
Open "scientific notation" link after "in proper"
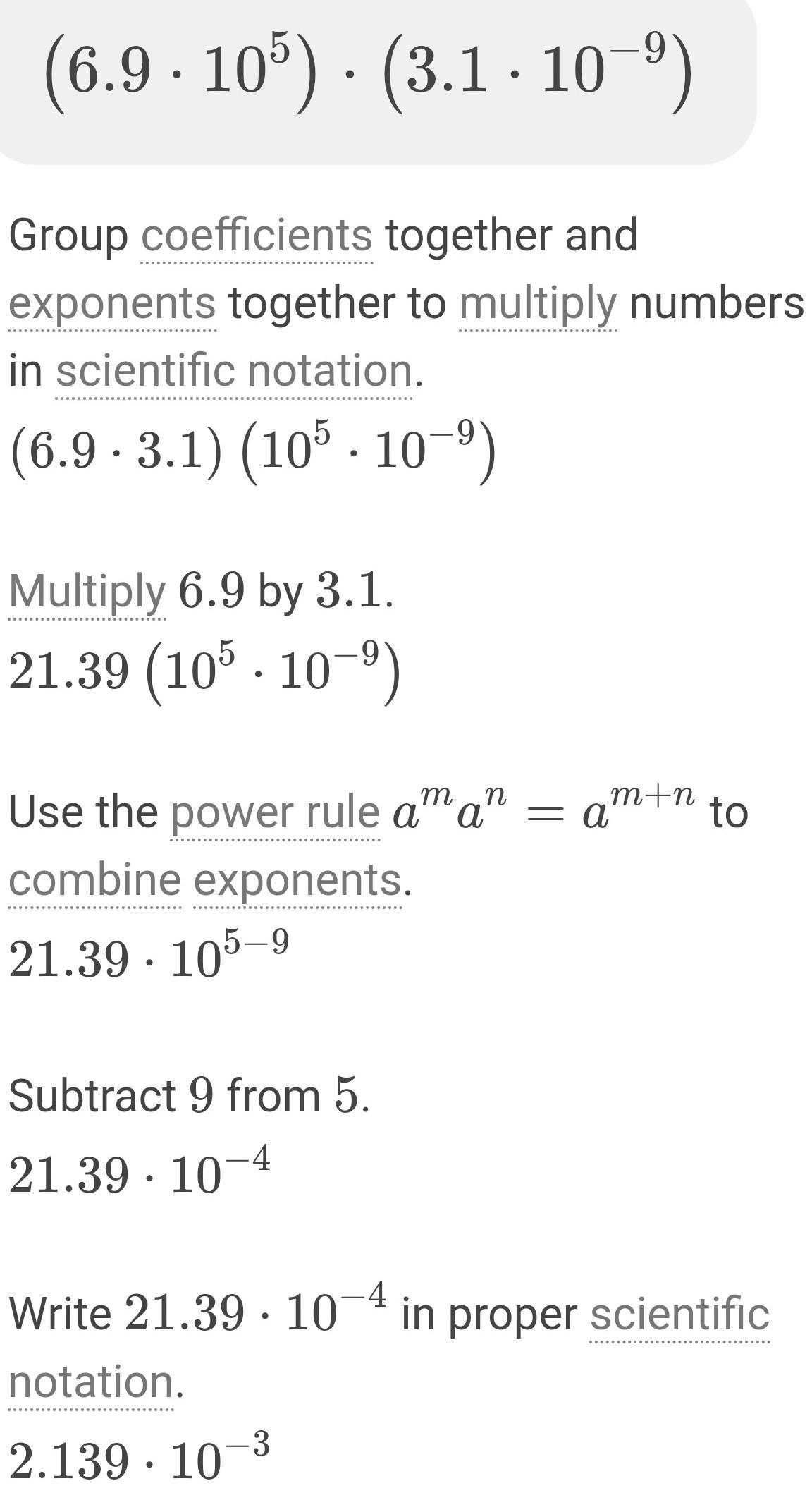click(x=679, y=1315)
